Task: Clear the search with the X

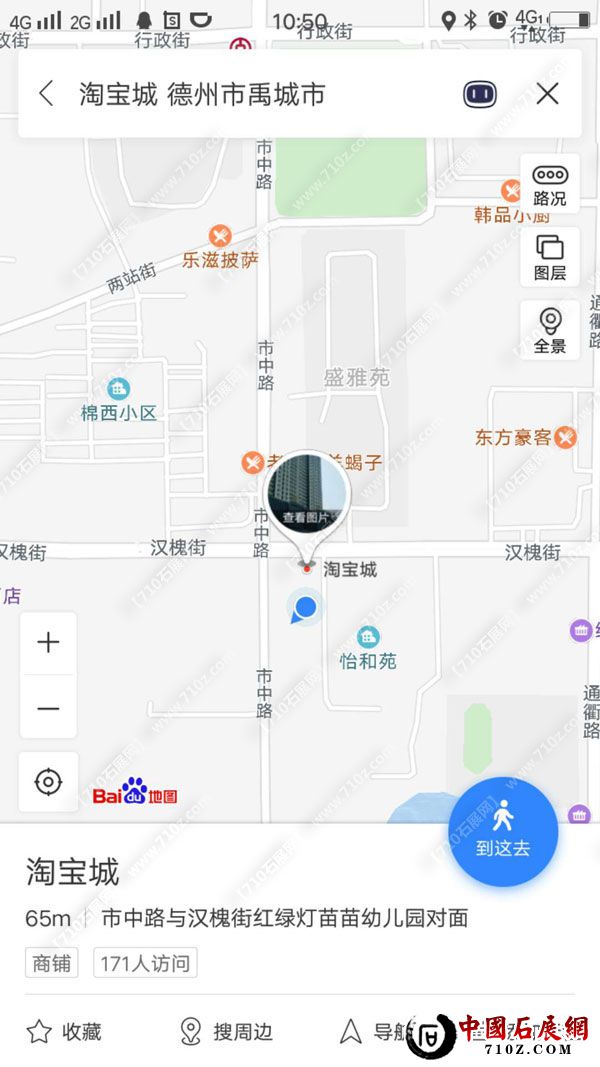Action: (x=547, y=94)
